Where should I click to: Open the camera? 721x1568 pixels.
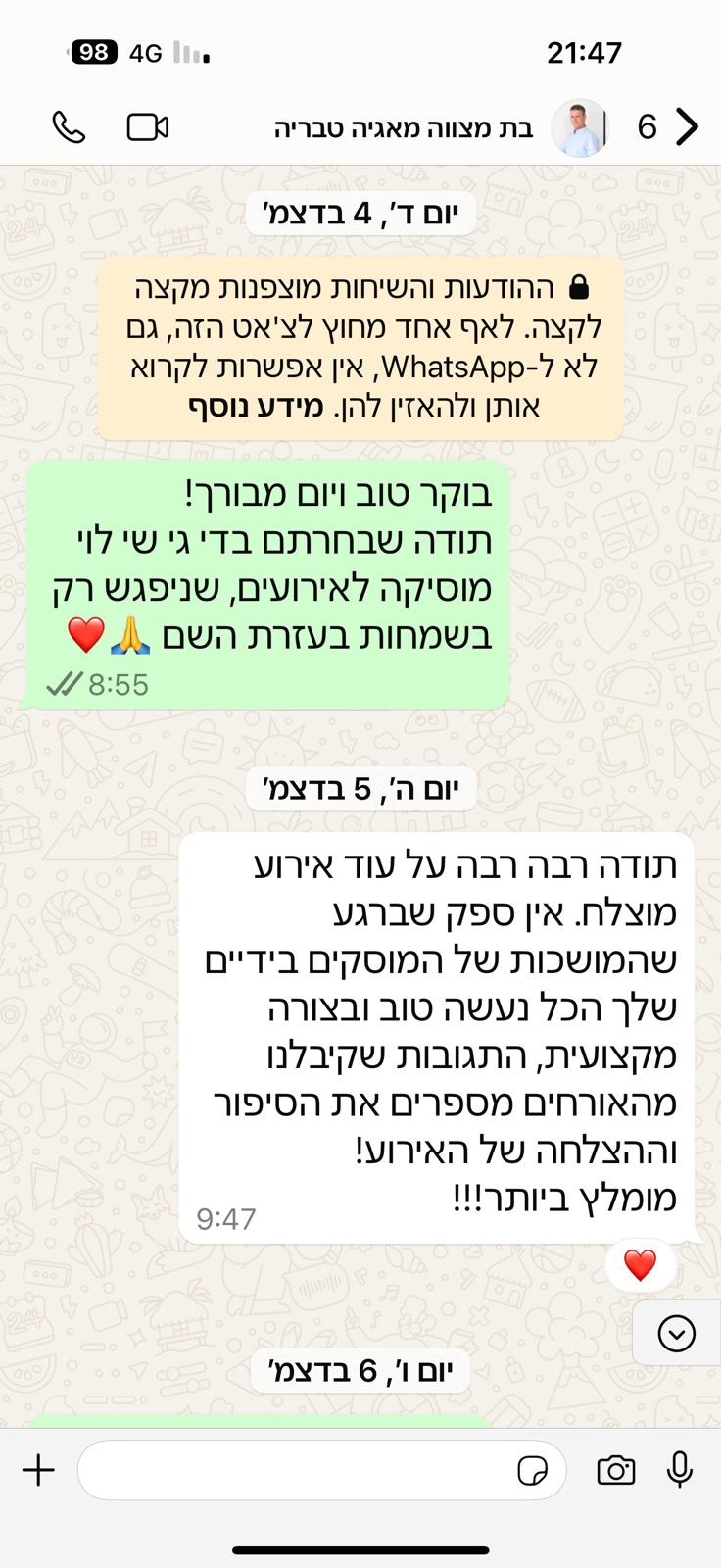[x=615, y=1470]
